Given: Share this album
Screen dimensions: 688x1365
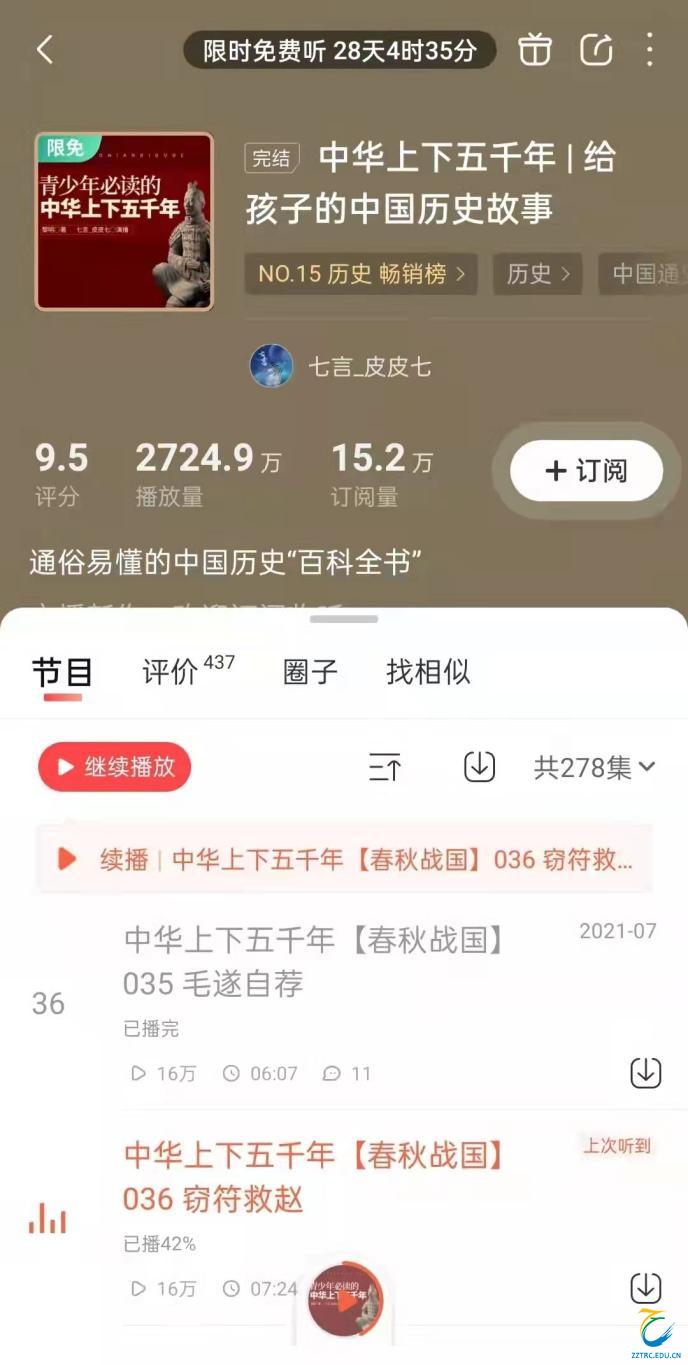Looking at the screenshot, I should (596, 49).
